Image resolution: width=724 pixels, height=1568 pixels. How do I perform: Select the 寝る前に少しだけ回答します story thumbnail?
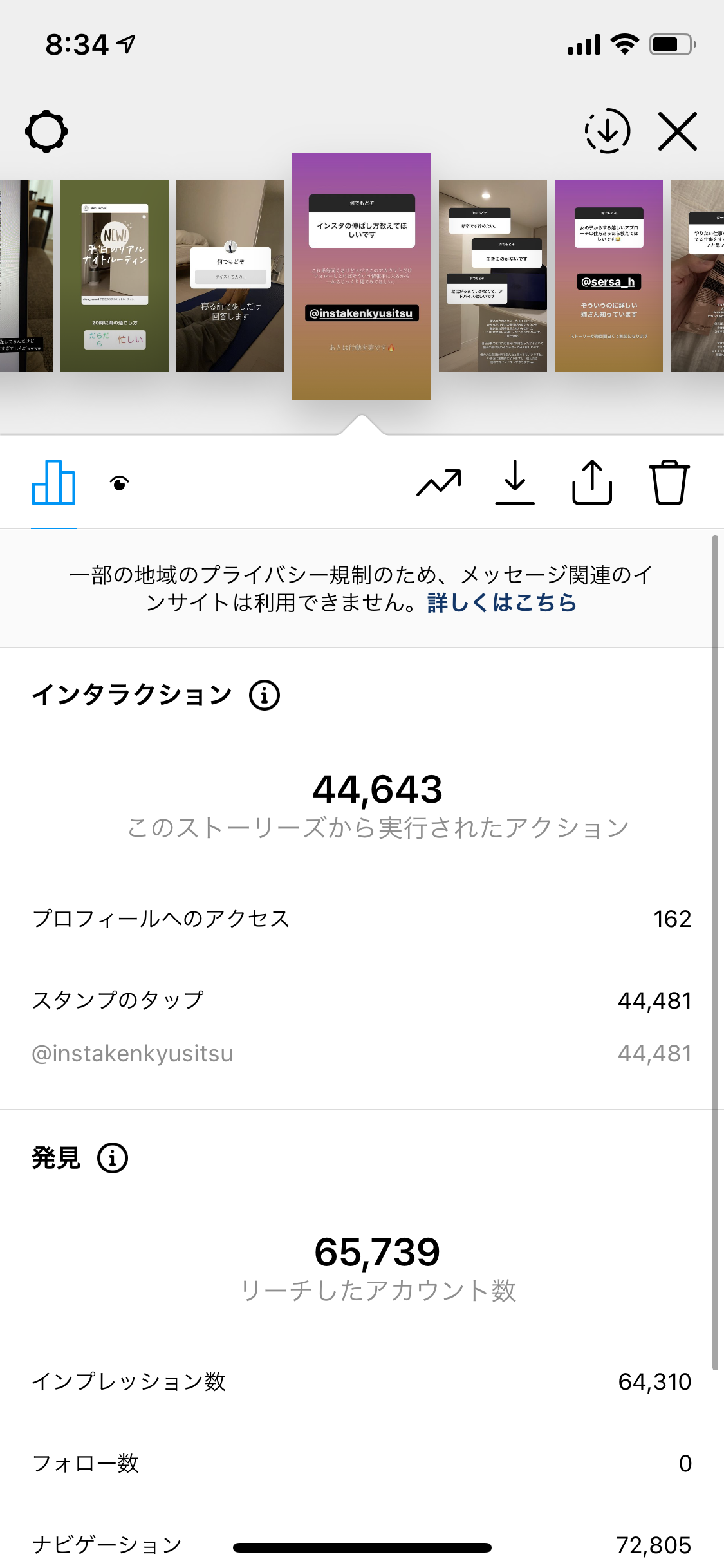230,276
